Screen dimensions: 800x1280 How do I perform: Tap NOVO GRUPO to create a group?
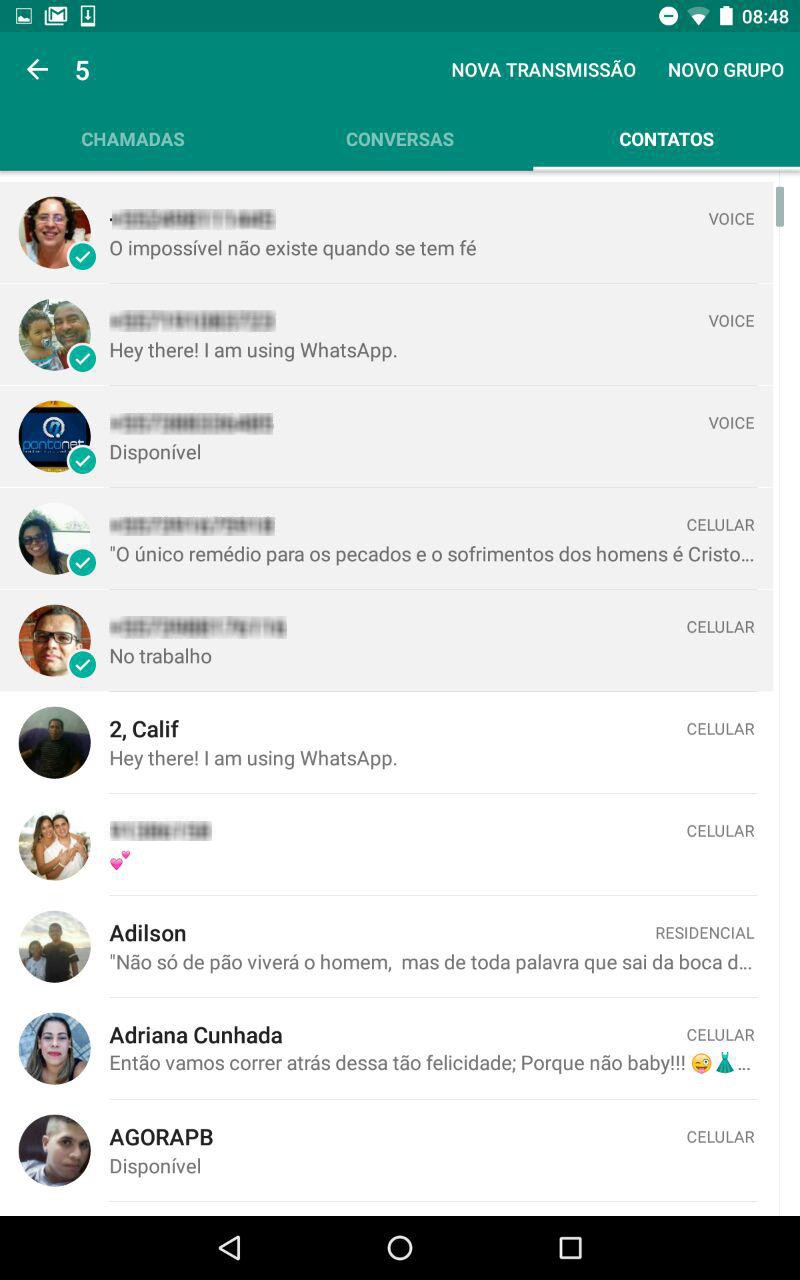click(x=726, y=70)
